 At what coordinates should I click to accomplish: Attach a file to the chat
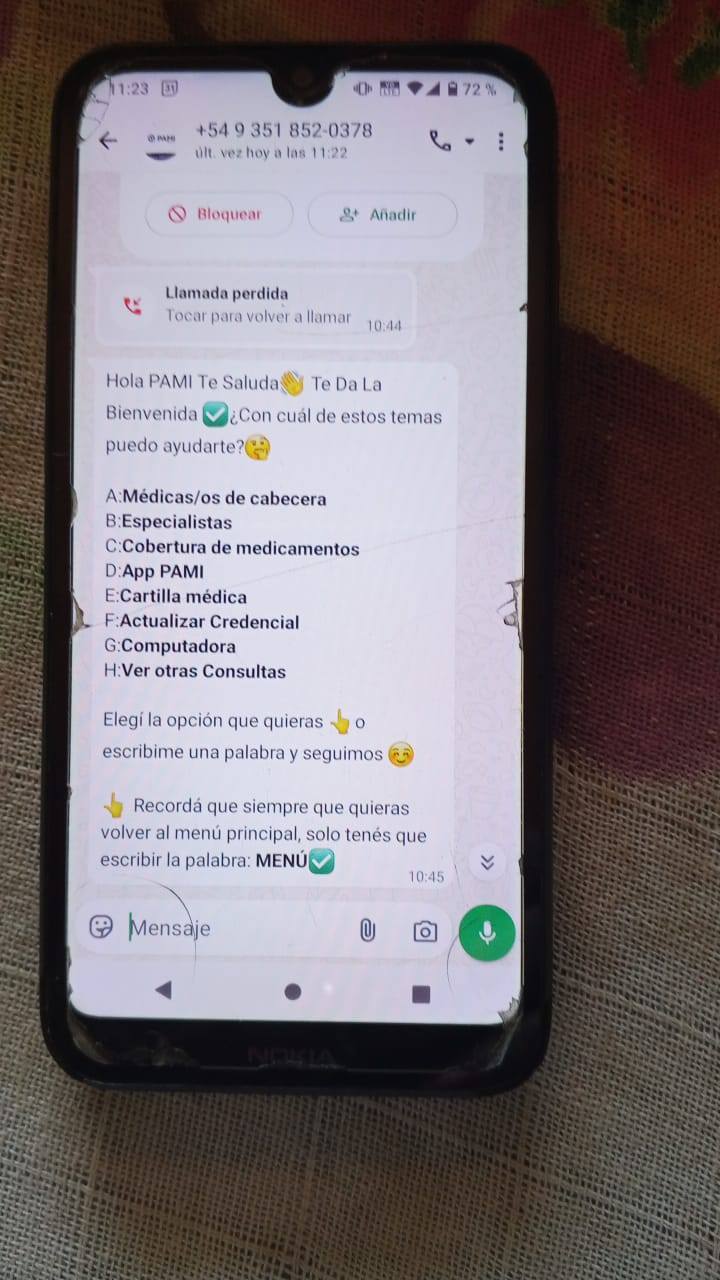point(367,931)
